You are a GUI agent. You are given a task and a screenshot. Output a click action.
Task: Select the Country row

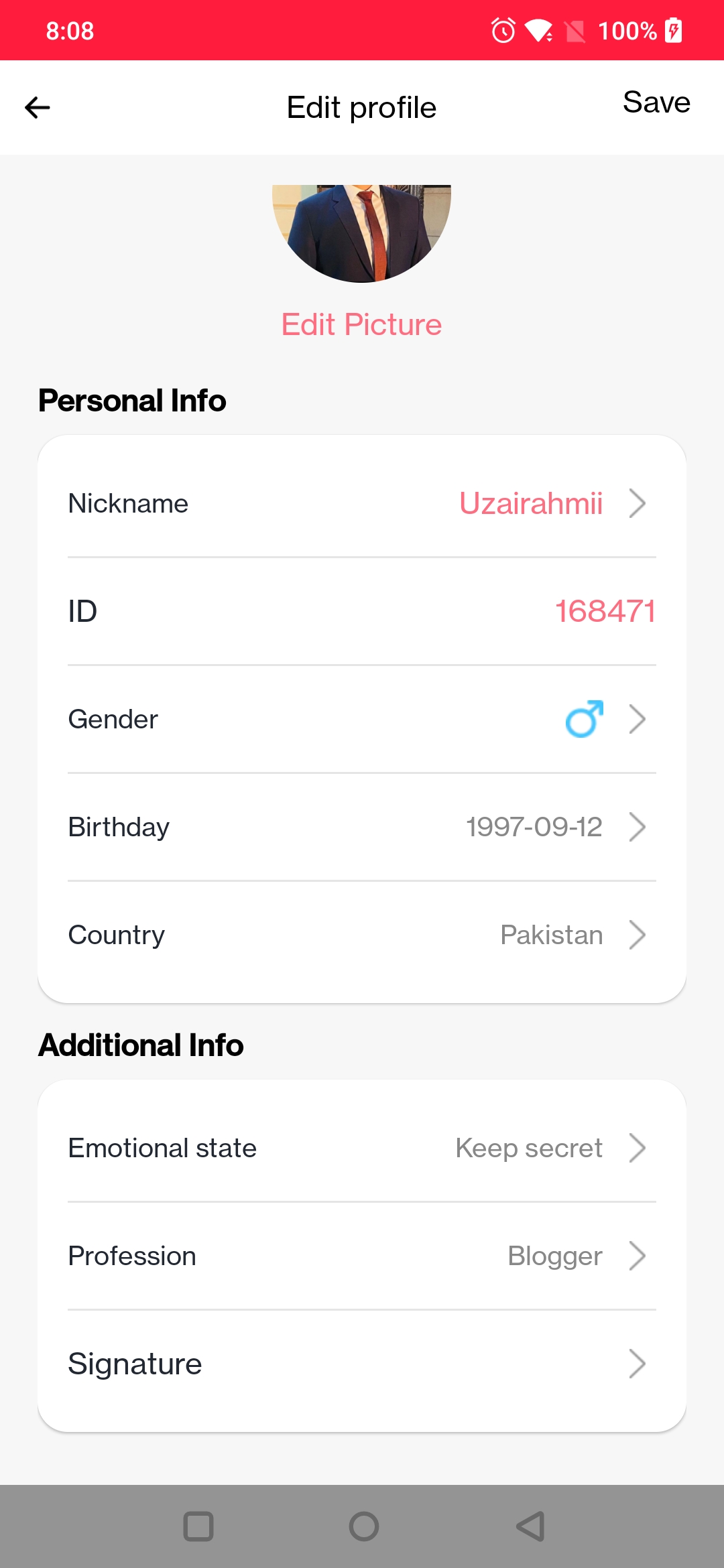coord(361,935)
